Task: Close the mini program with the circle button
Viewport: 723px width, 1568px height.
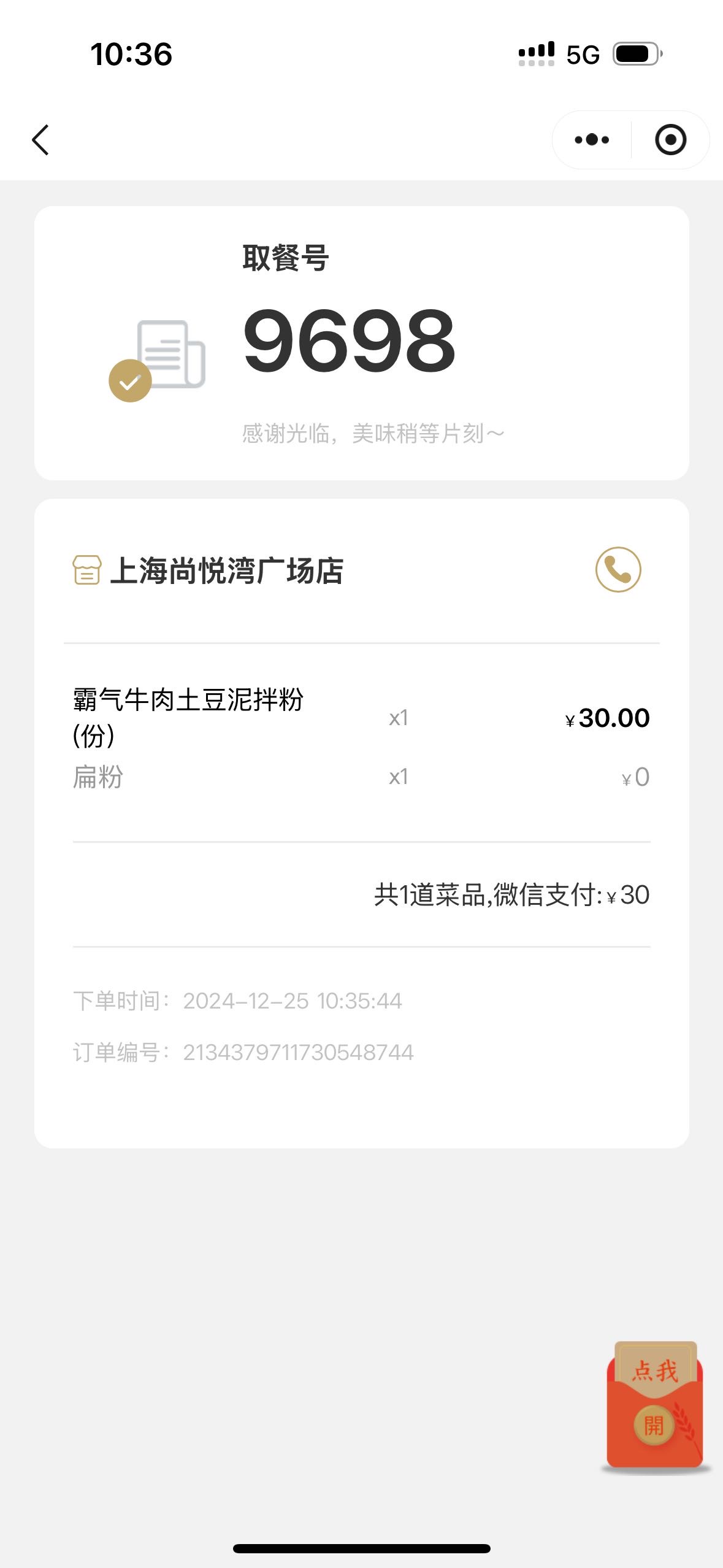Action: pyautogui.click(x=670, y=140)
